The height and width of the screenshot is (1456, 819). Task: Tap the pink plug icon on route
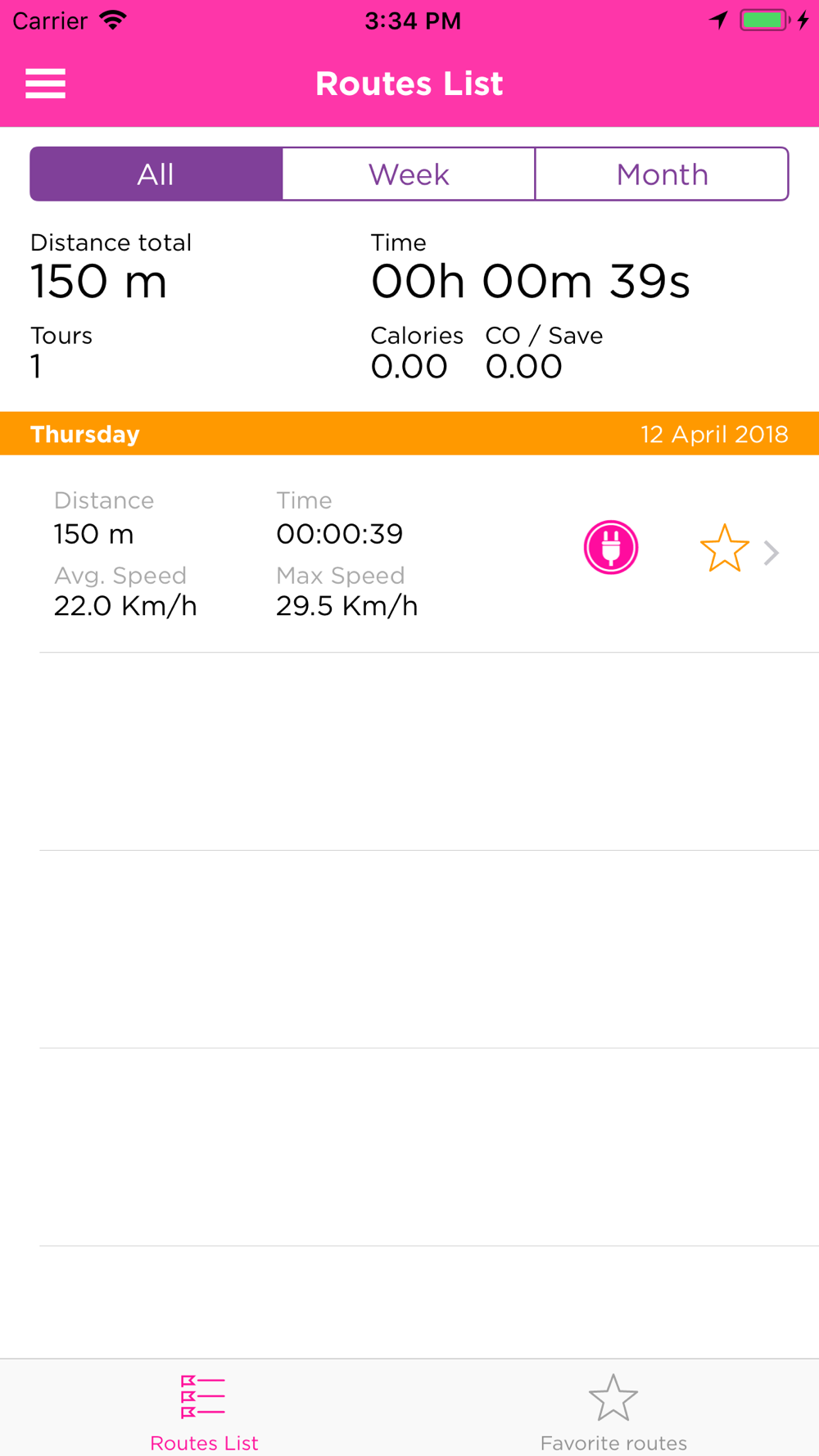click(611, 547)
